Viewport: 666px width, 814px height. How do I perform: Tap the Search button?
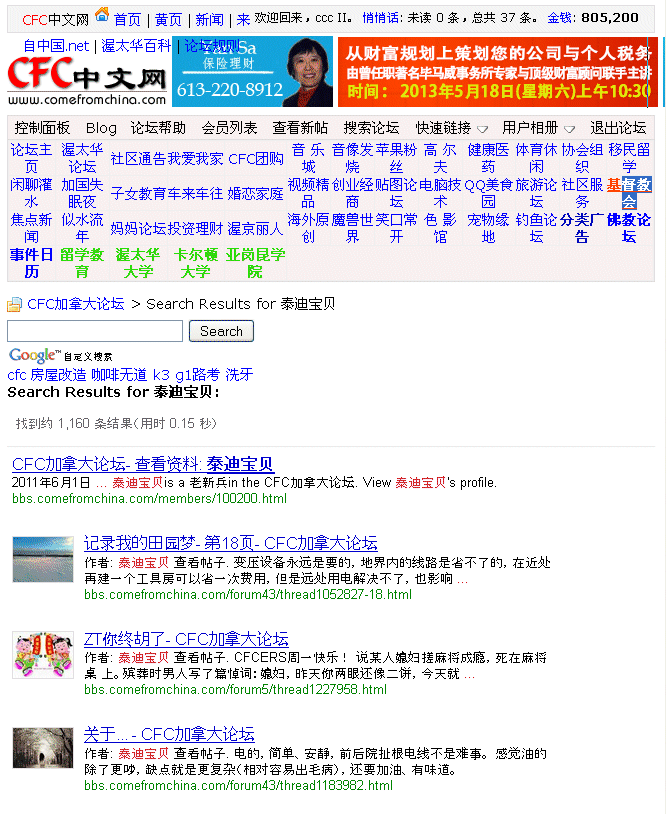point(221,331)
